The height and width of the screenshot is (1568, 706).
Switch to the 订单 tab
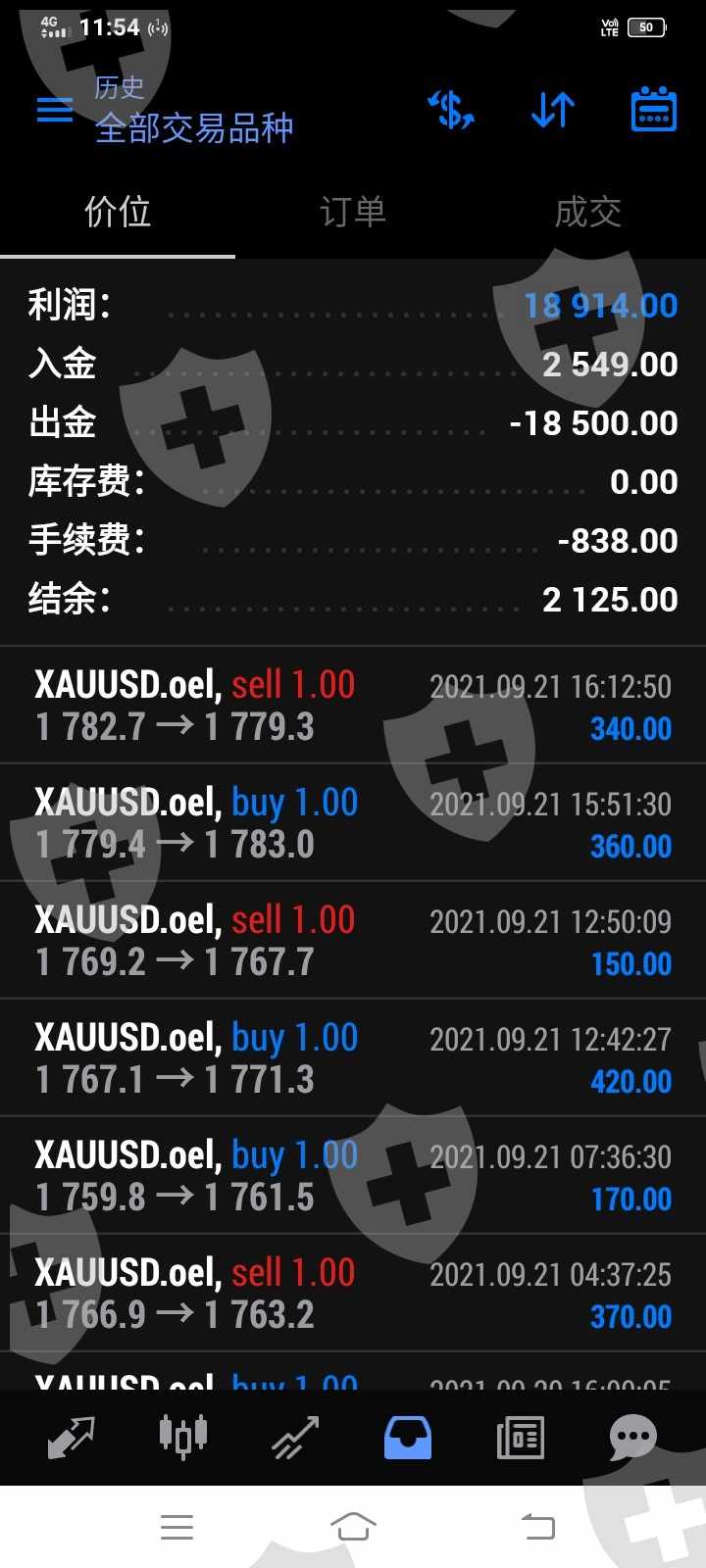point(353,212)
